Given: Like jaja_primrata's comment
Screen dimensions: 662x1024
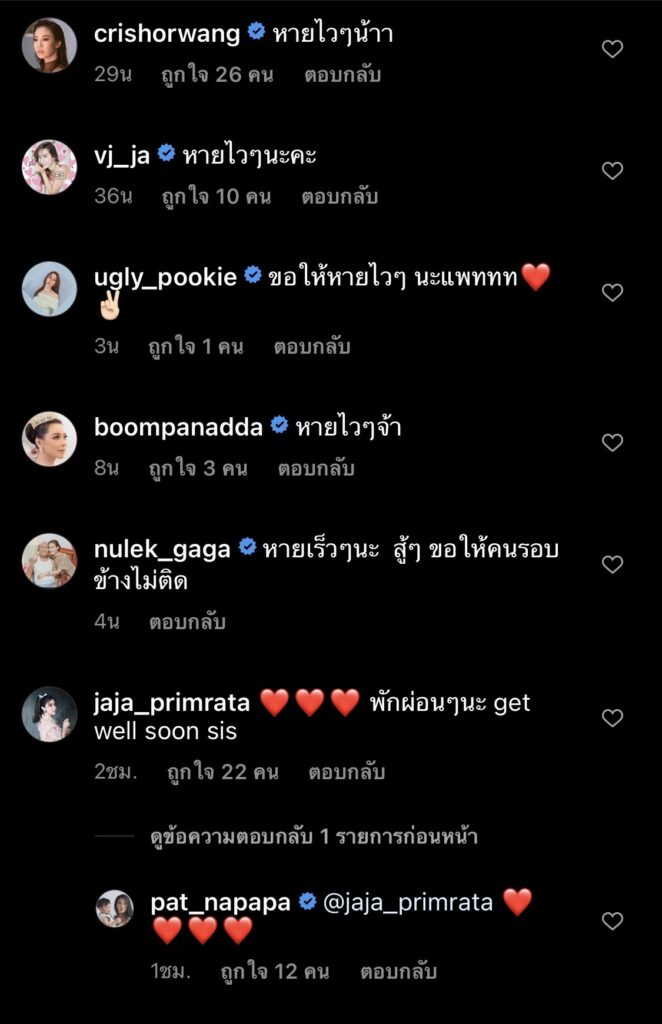Looking at the screenshot, I should (612, 718).
